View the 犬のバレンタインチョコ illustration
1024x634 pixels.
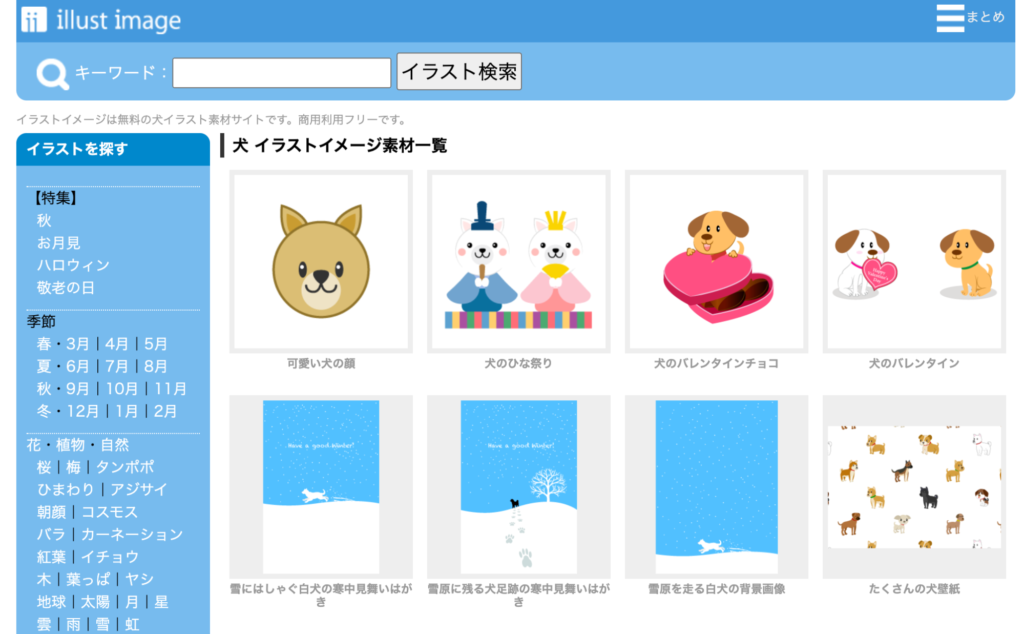coord(716,262)
